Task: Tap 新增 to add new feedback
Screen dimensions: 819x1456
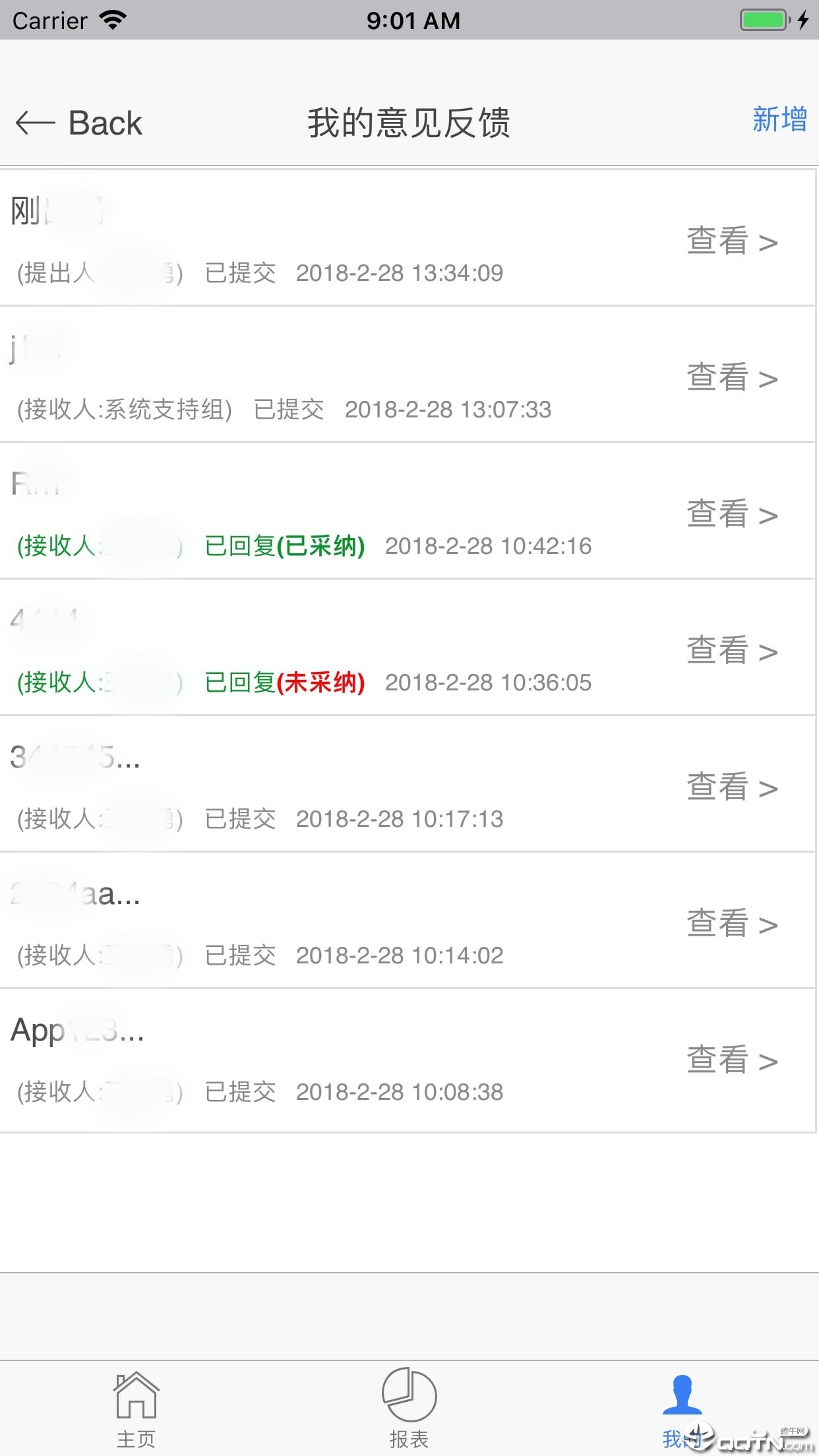Action: pos(779,120)
